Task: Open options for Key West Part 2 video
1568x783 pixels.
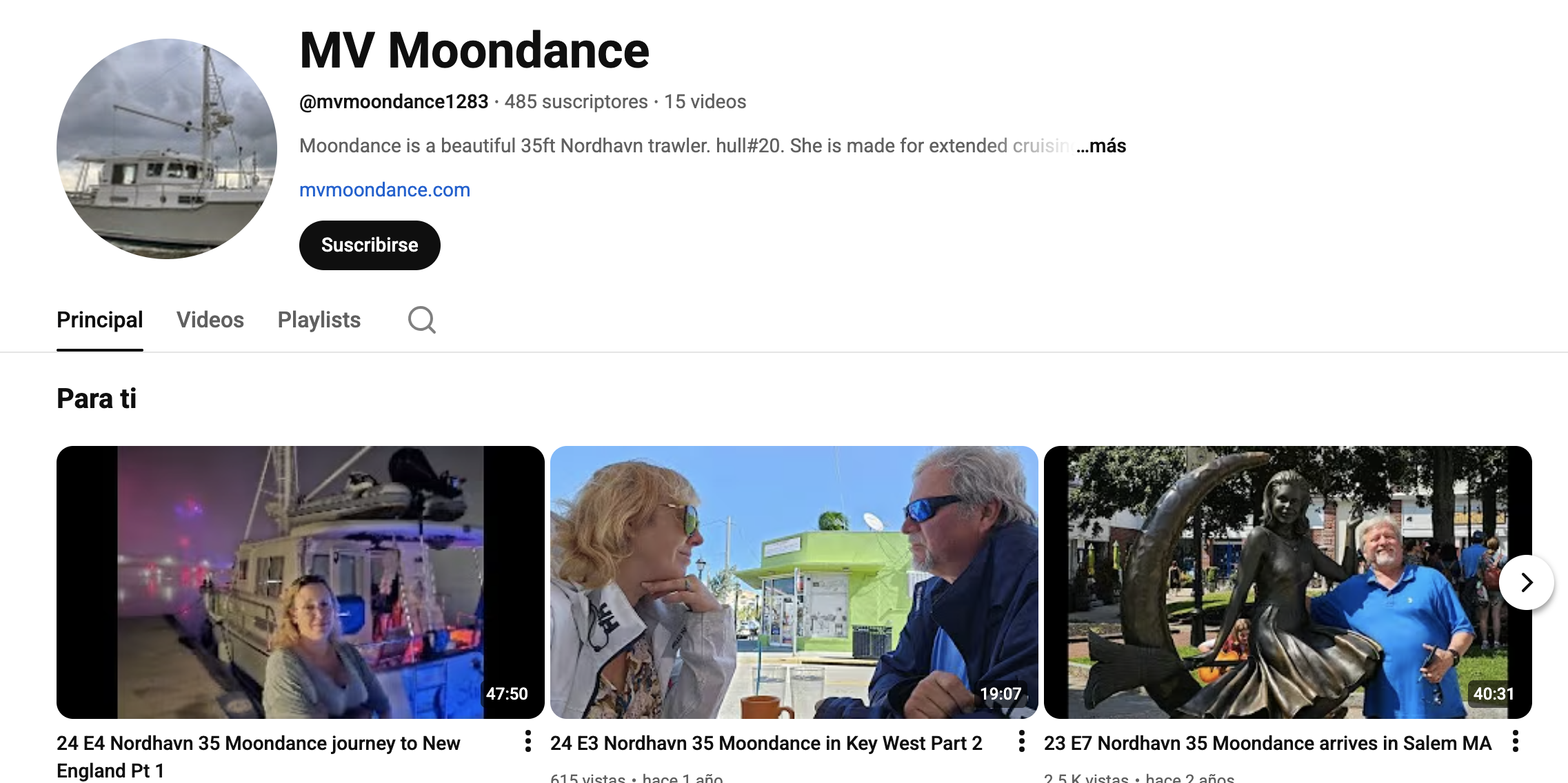Action: [x=1022, y=742]
